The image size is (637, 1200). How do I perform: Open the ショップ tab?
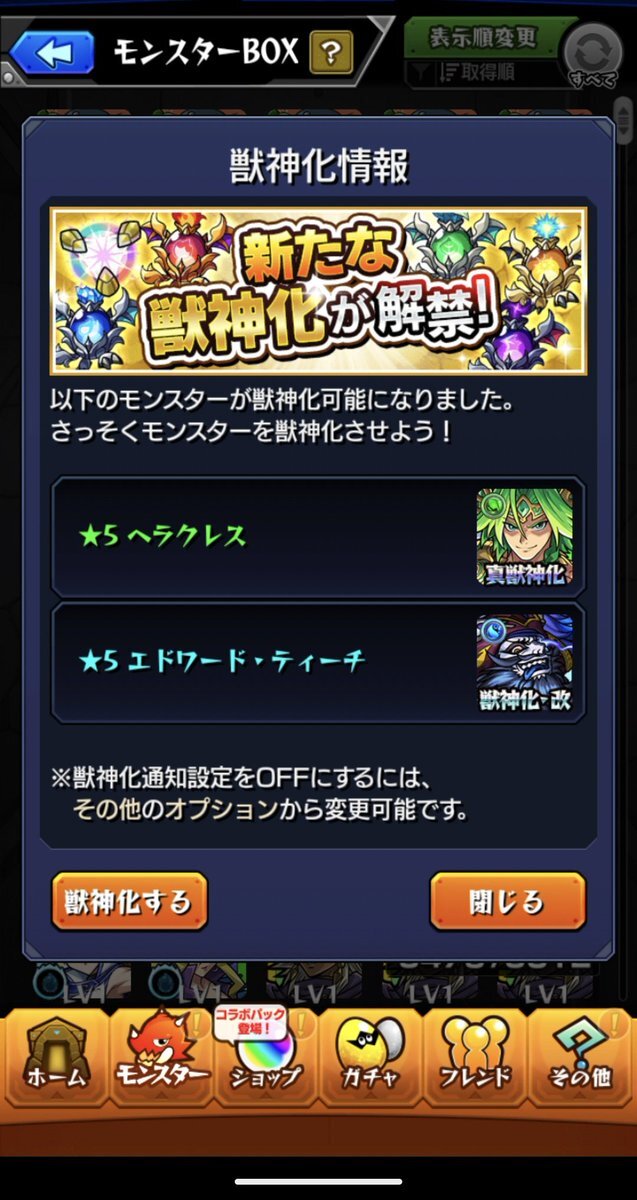tap(265, 1056)
